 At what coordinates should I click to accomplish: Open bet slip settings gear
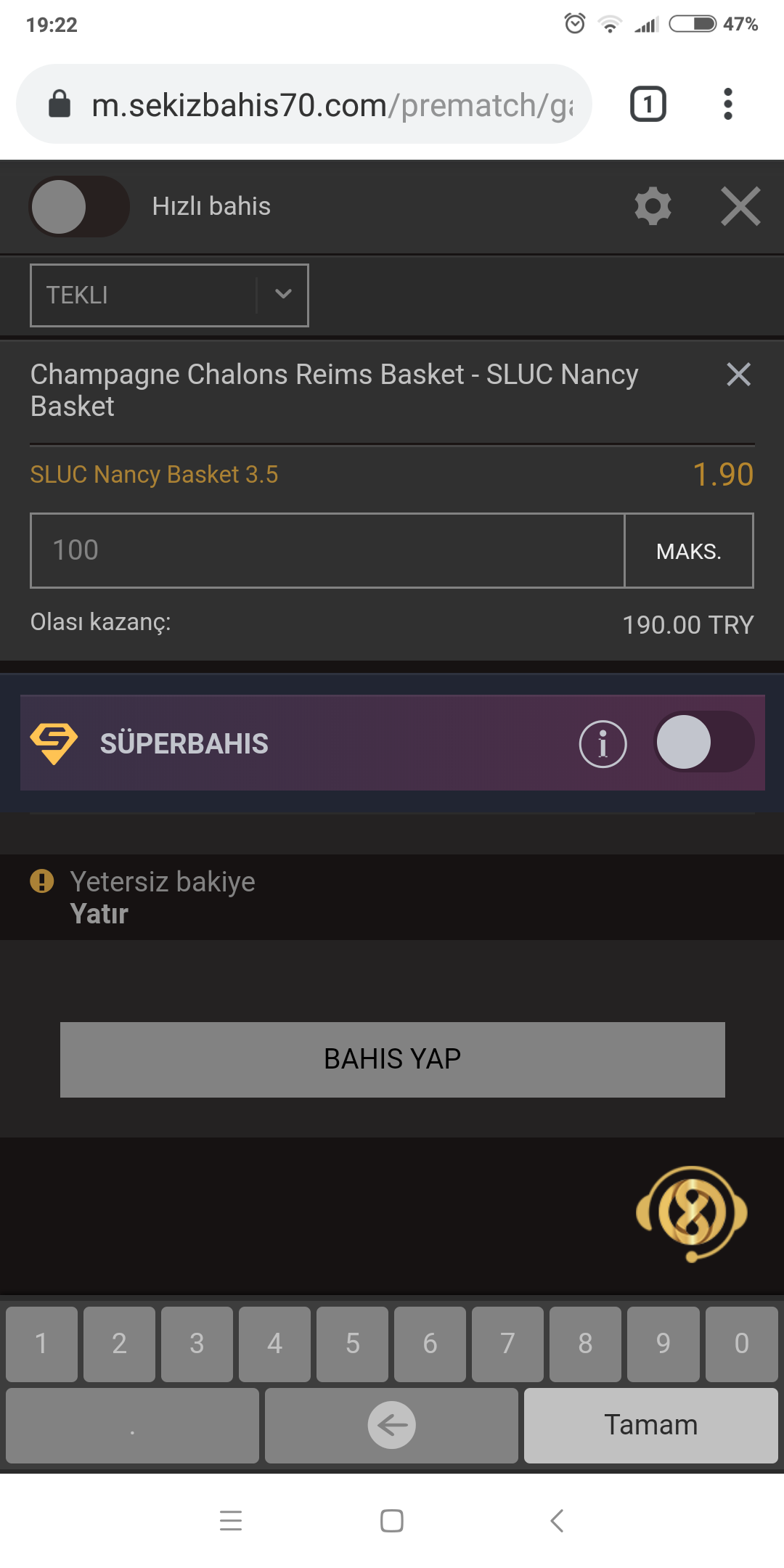[653, 206]
